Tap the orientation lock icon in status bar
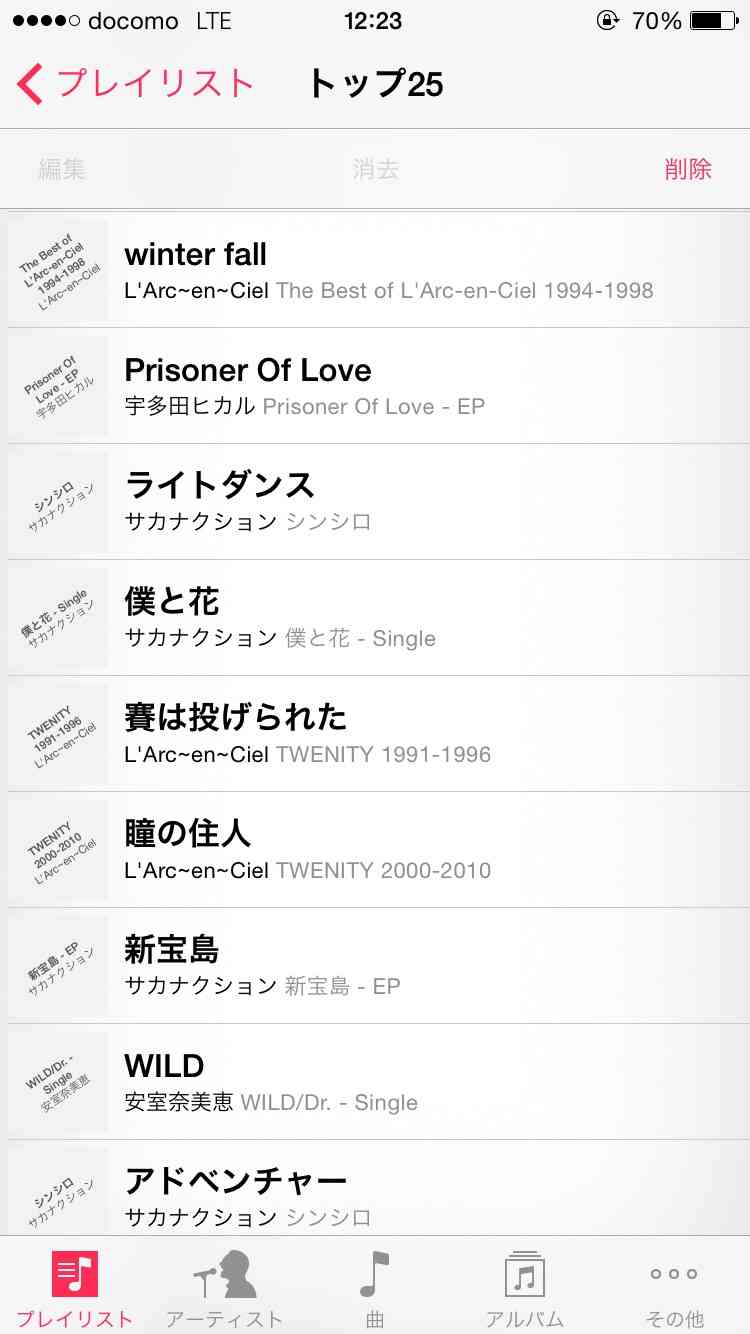Image resolution: width=750 pixels, height=1334 pixels. click(x=608, y=18)
